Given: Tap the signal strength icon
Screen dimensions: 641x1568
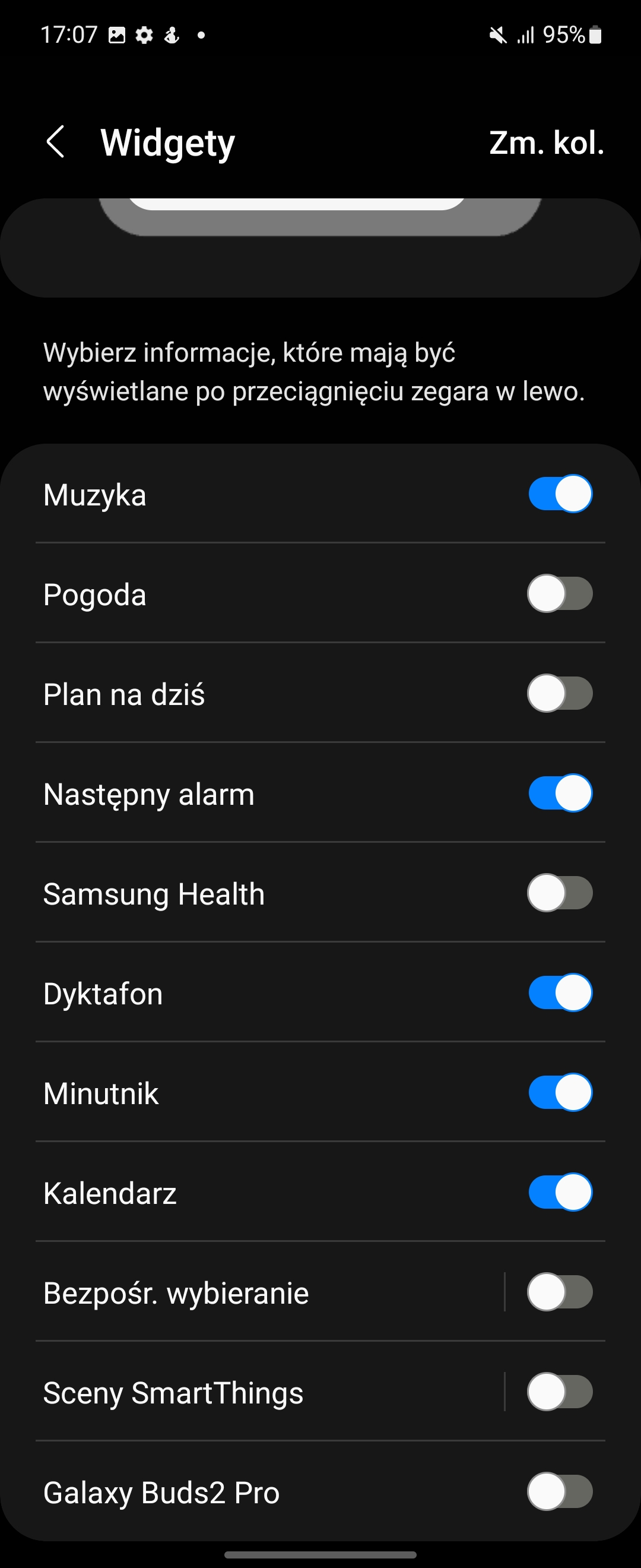Looking at the screenshot, I should click(526, 34).
